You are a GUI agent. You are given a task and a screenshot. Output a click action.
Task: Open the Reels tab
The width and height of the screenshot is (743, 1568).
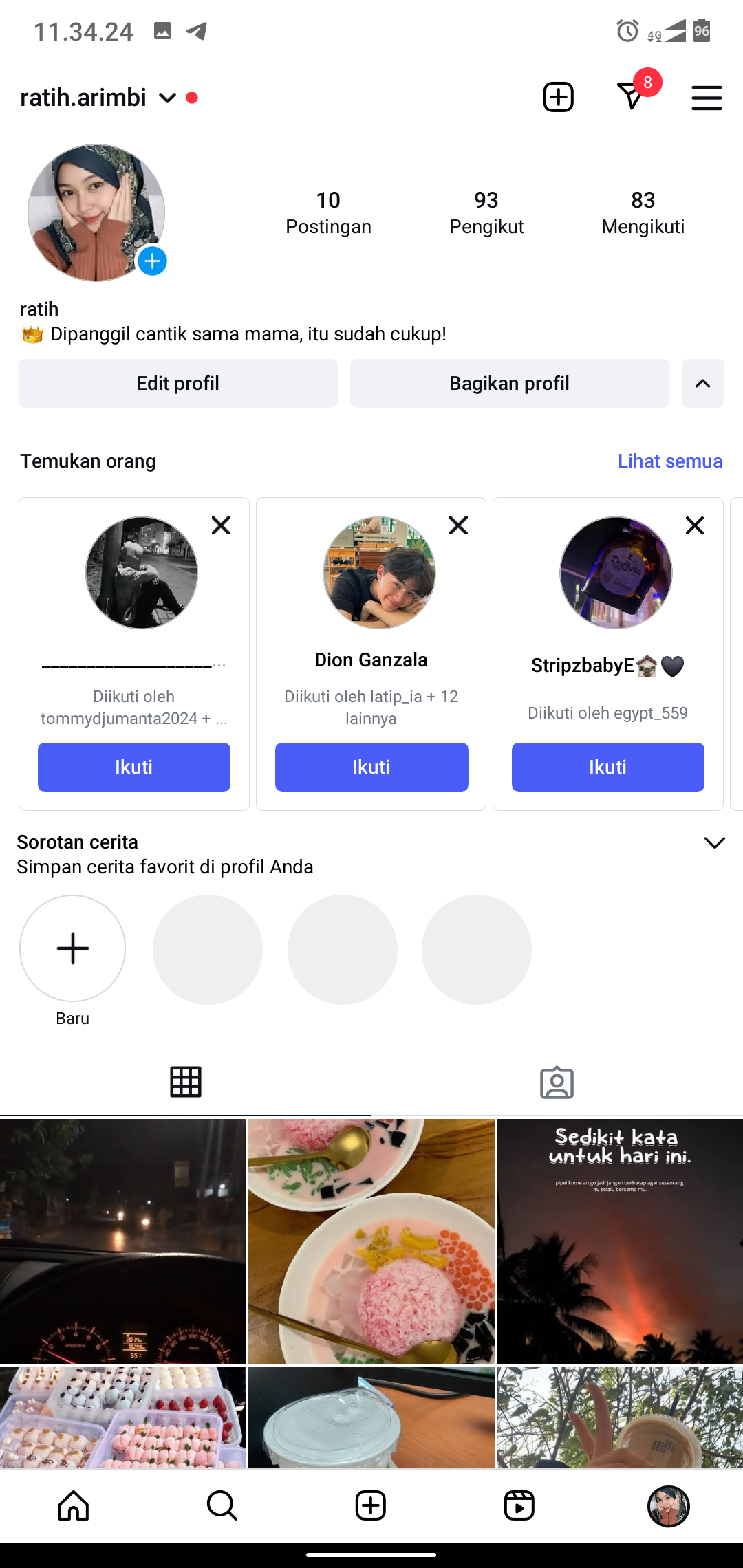click(x=519, y=1505)
